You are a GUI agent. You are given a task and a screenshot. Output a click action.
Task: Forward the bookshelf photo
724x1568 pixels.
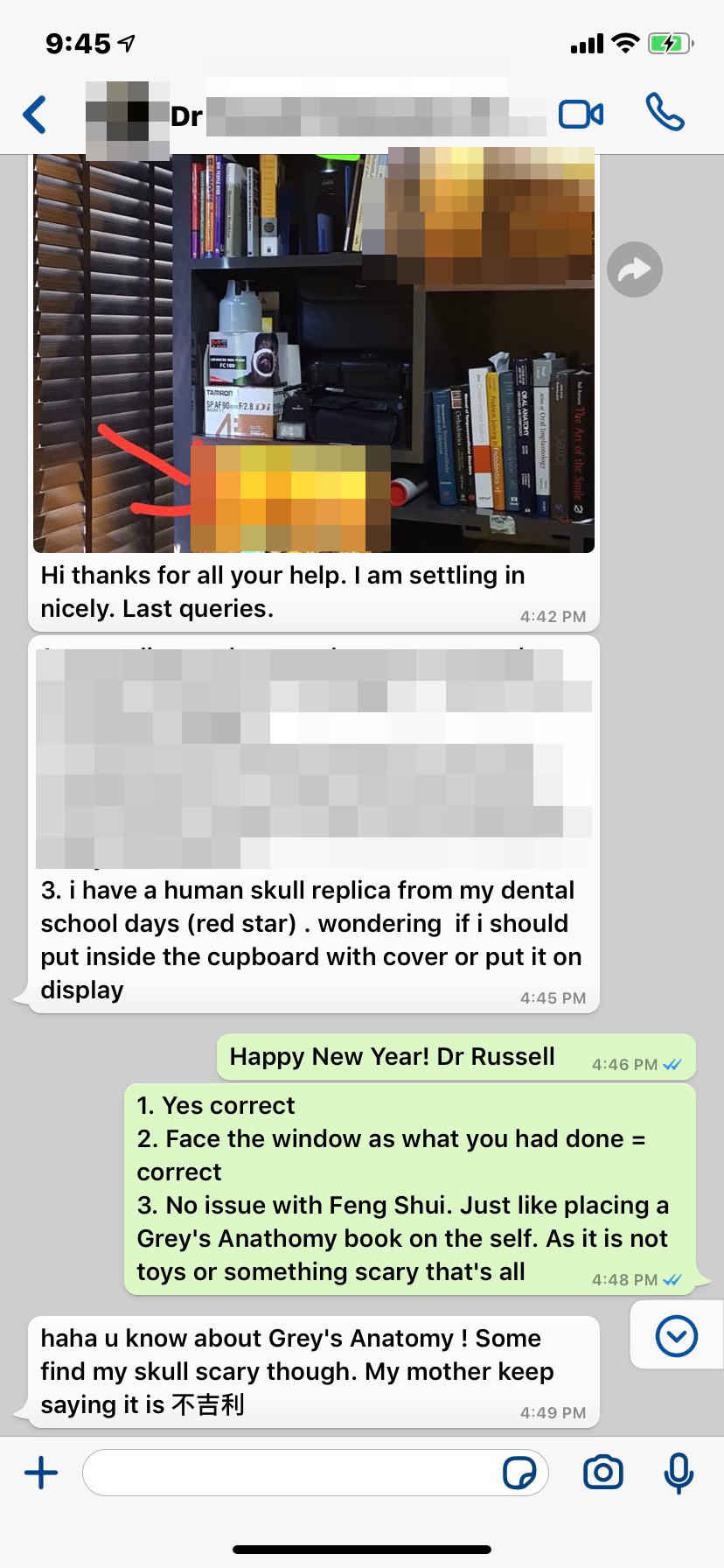[634, 269]
